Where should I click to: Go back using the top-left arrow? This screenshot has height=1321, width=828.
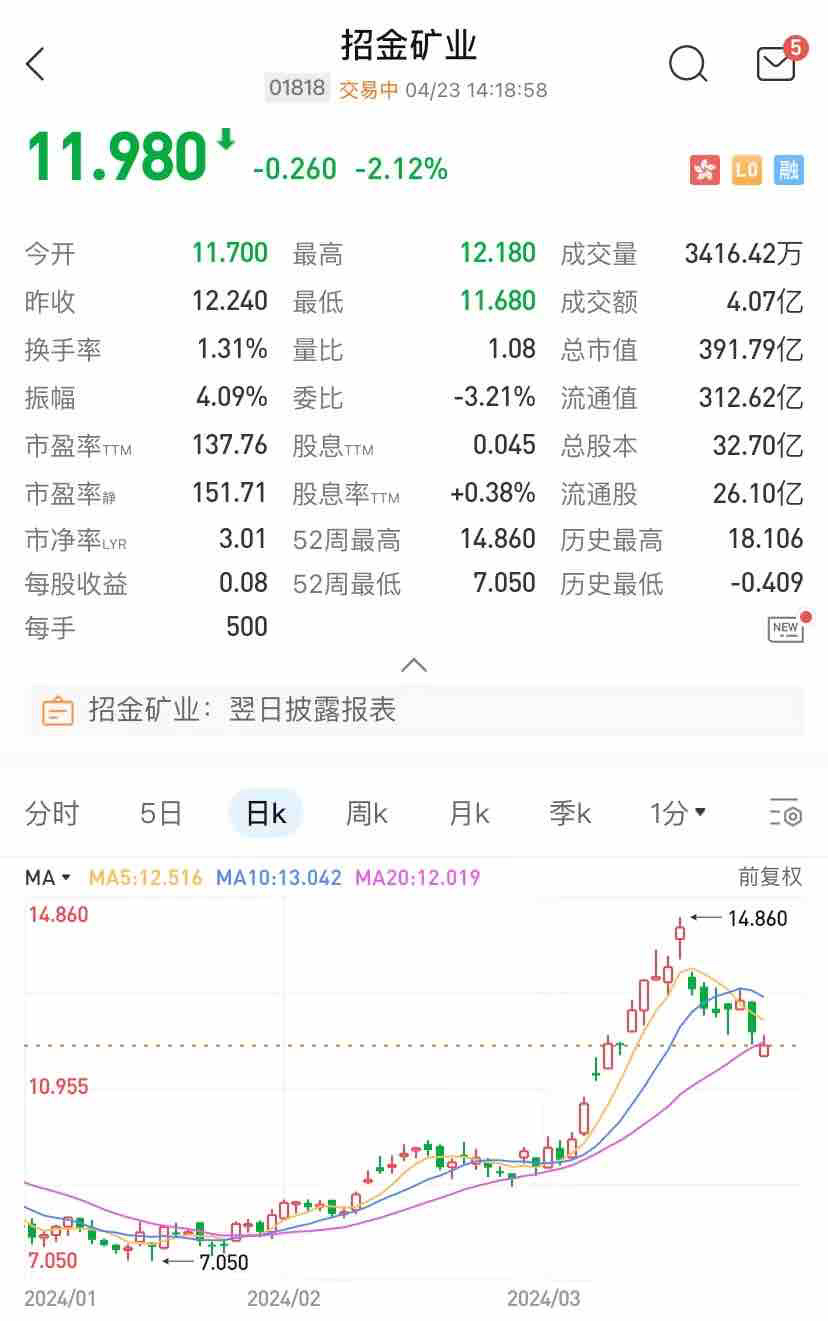36,65
